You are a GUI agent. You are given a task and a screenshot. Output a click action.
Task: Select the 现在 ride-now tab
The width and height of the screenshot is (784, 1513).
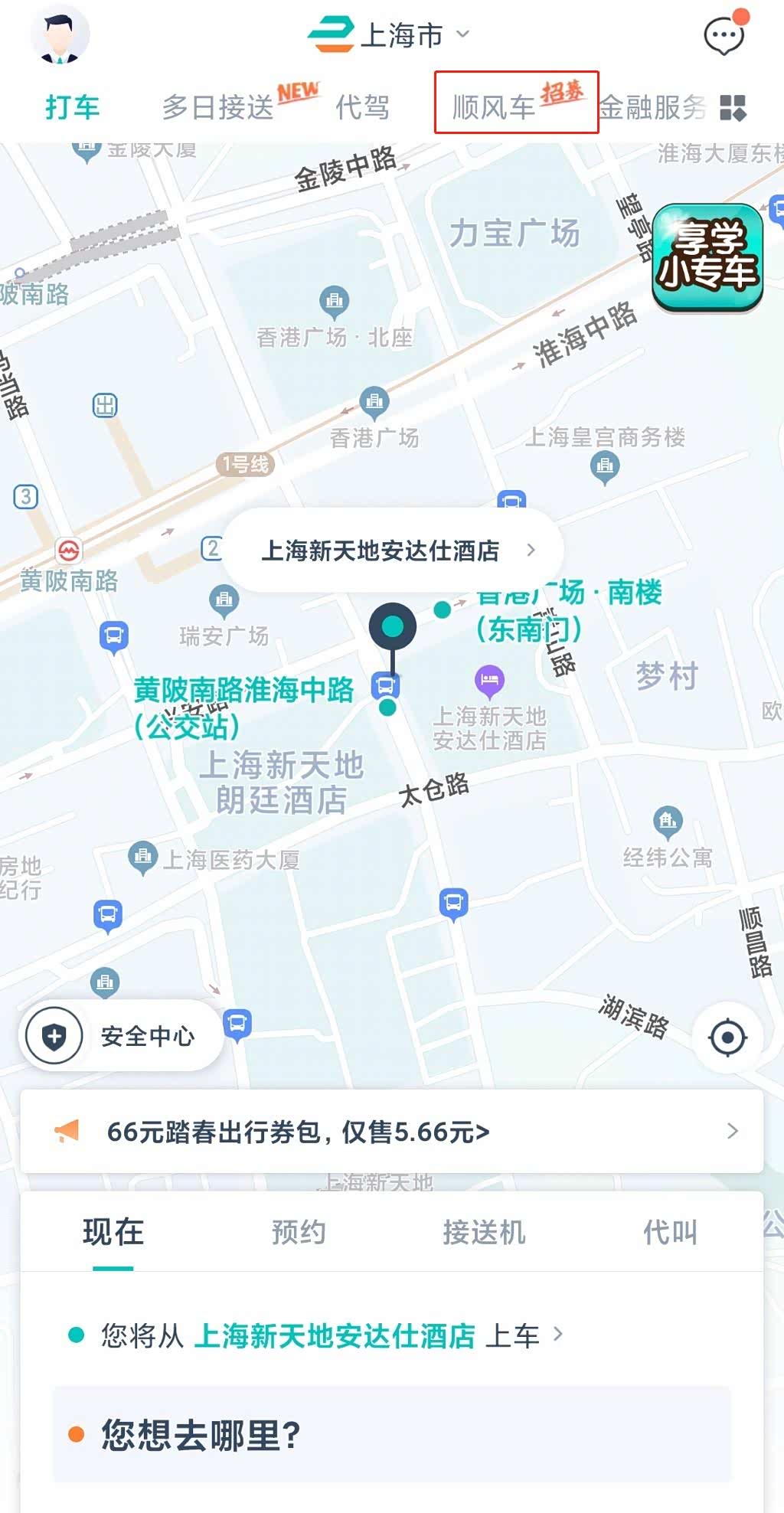pos(113,1232)
